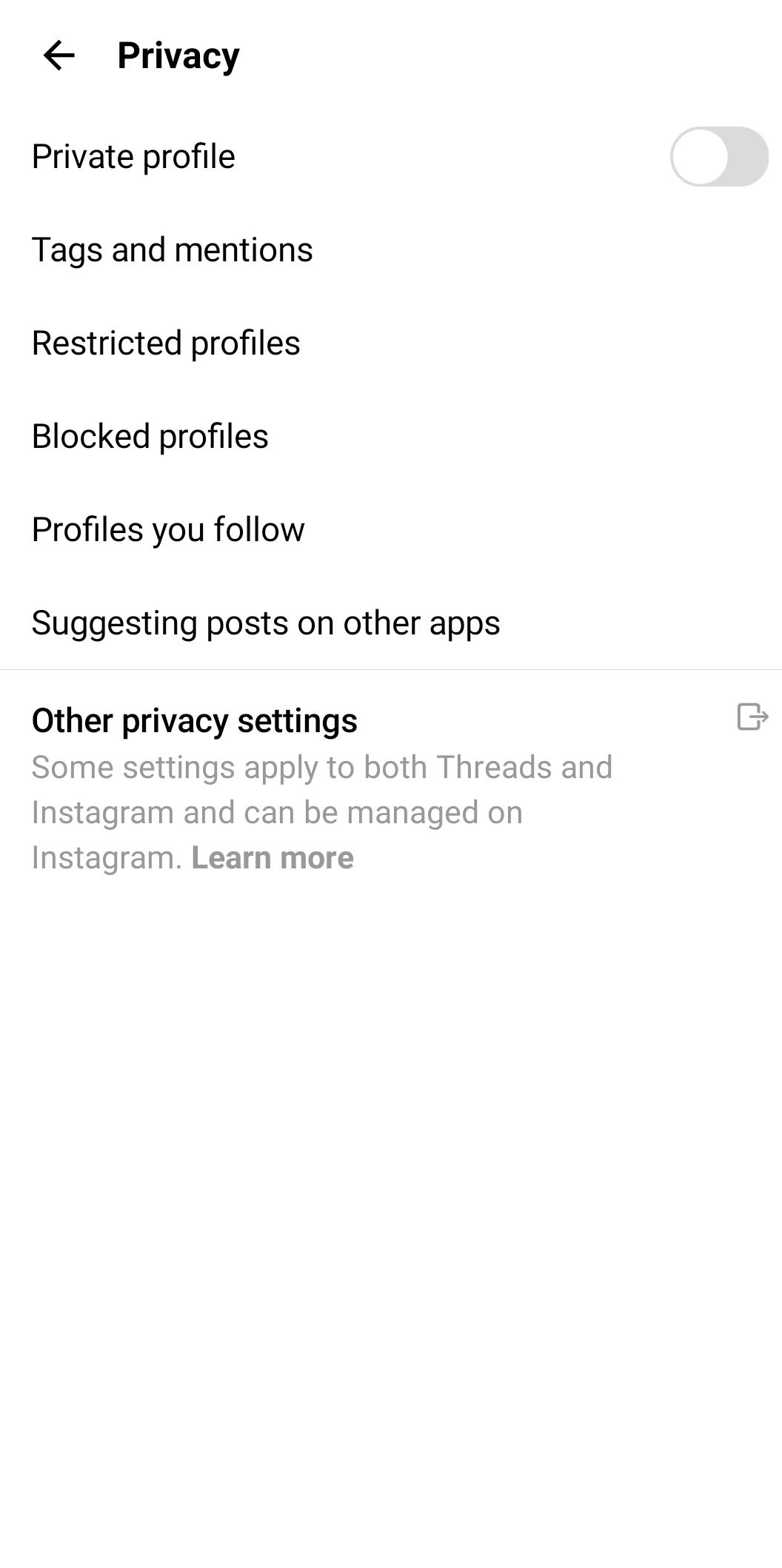Open Suggesting posts on other apps
Screen dimensions: 782x1568
[391, 623]
